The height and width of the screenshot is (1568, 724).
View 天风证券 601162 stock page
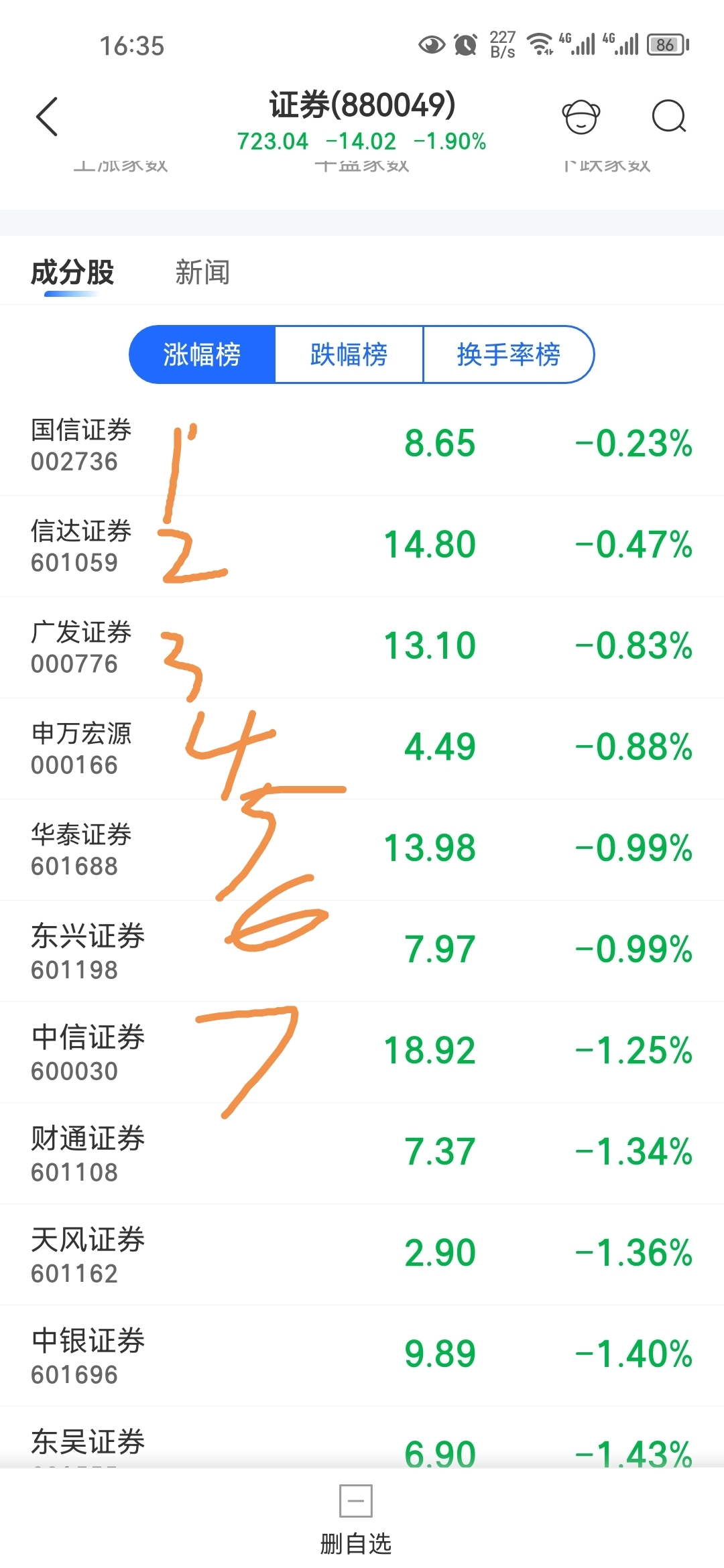coord(362,1254)
